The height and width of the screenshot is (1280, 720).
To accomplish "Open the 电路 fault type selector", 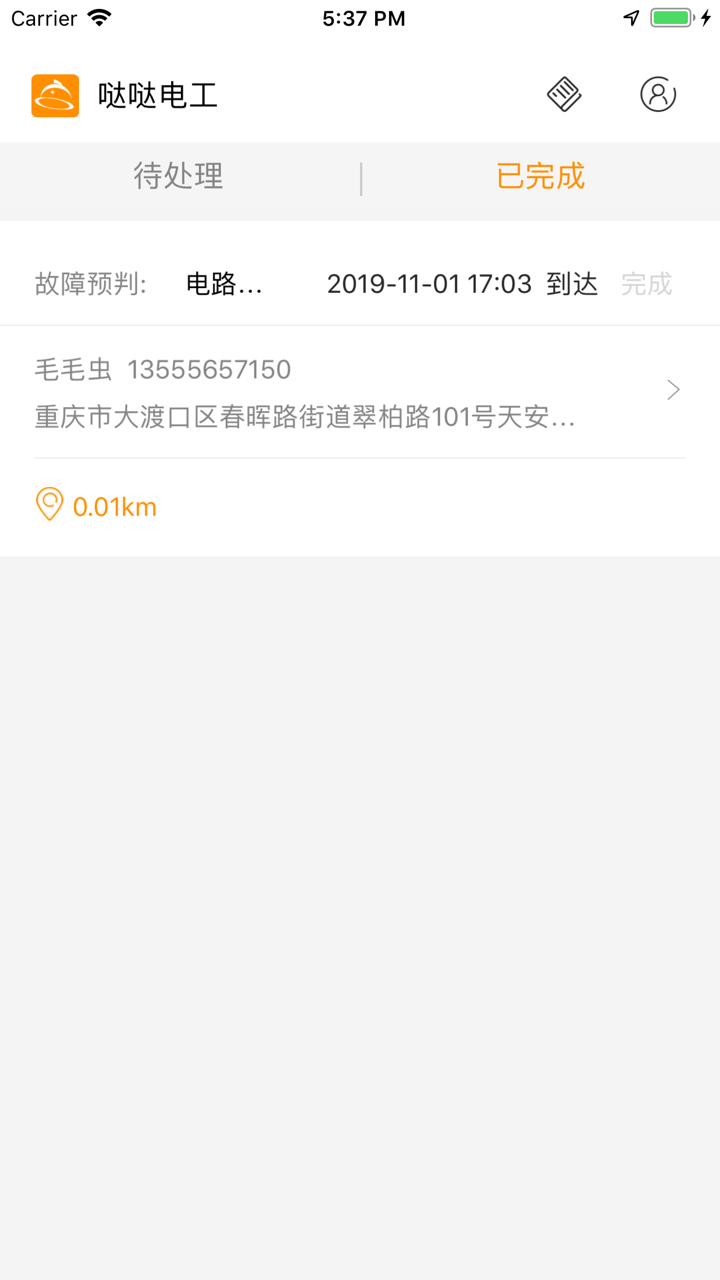I will [x=222, y=284].
